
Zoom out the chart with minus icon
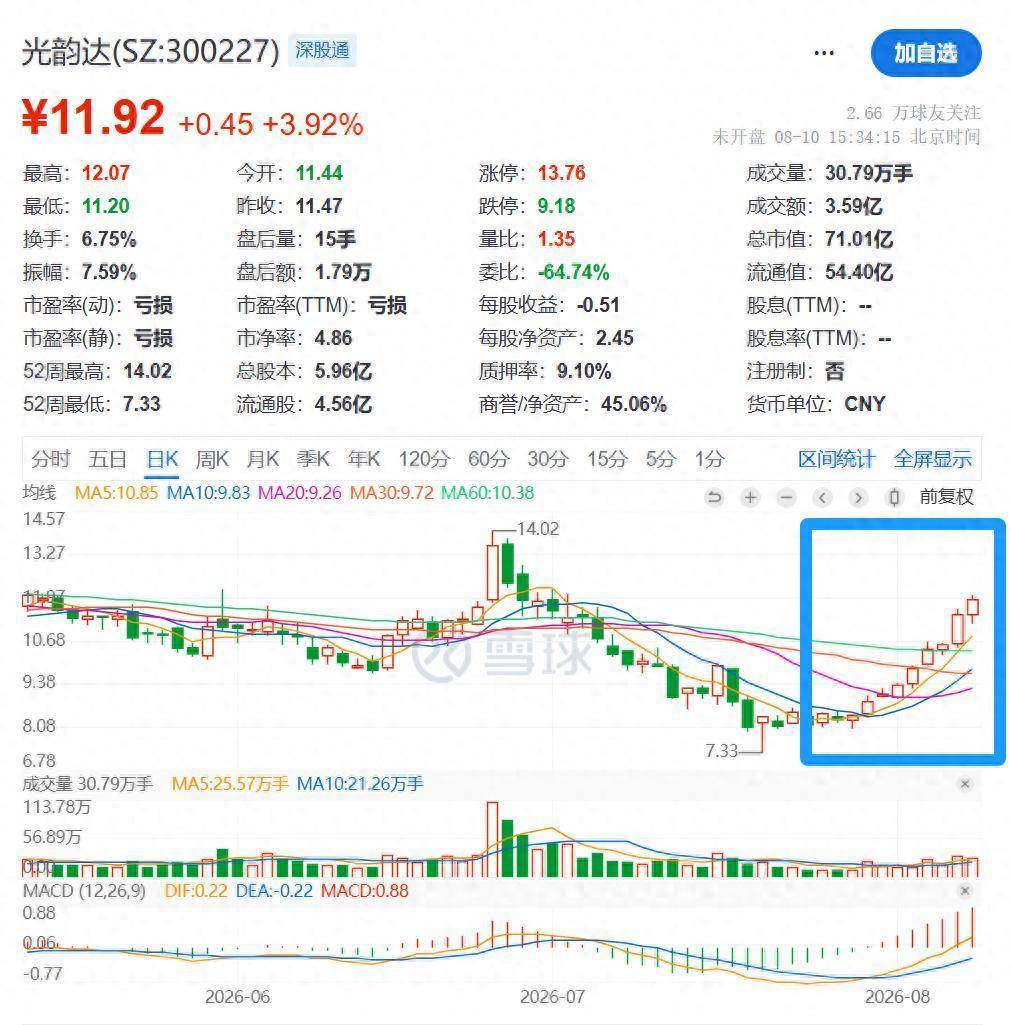[x=786, y=497]
